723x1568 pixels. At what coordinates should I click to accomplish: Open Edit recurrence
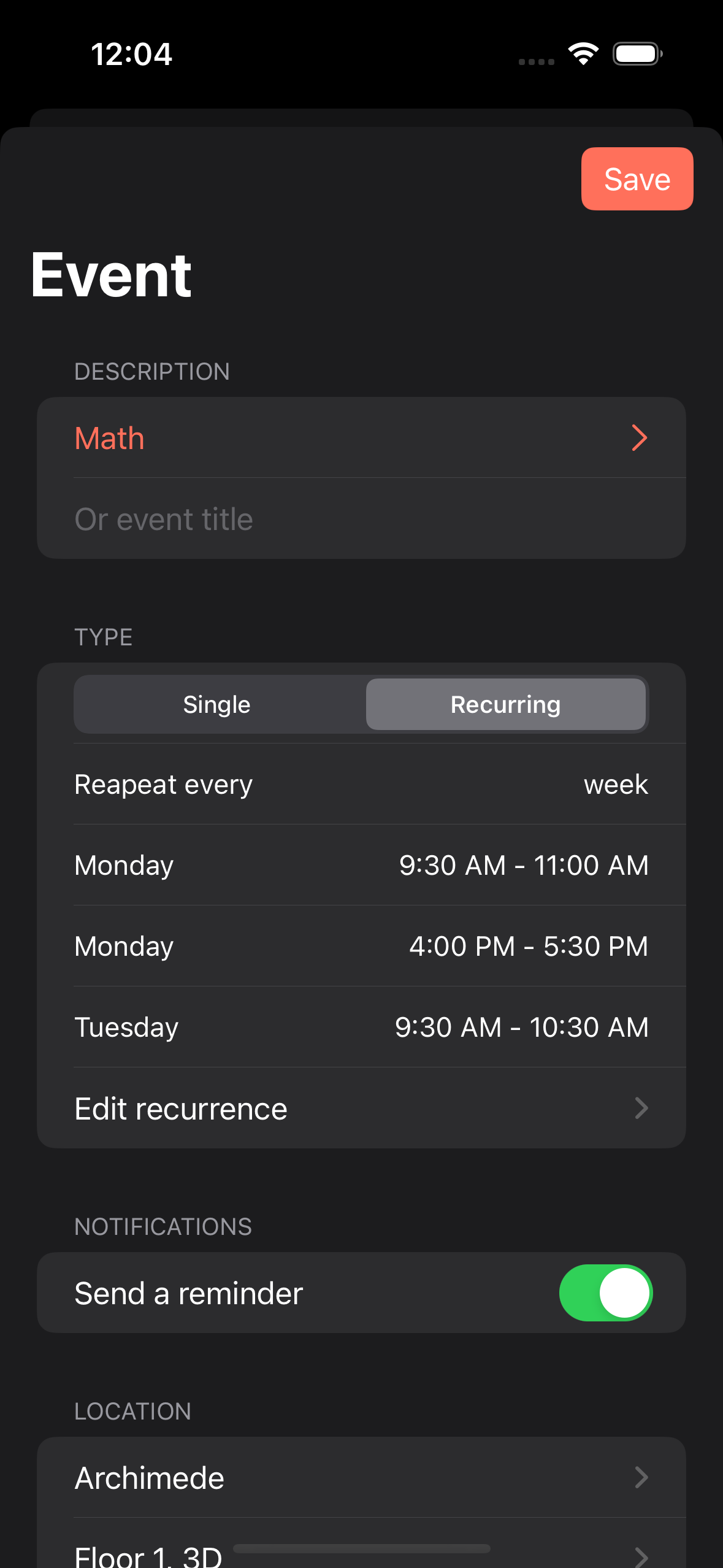point(361,1108)
